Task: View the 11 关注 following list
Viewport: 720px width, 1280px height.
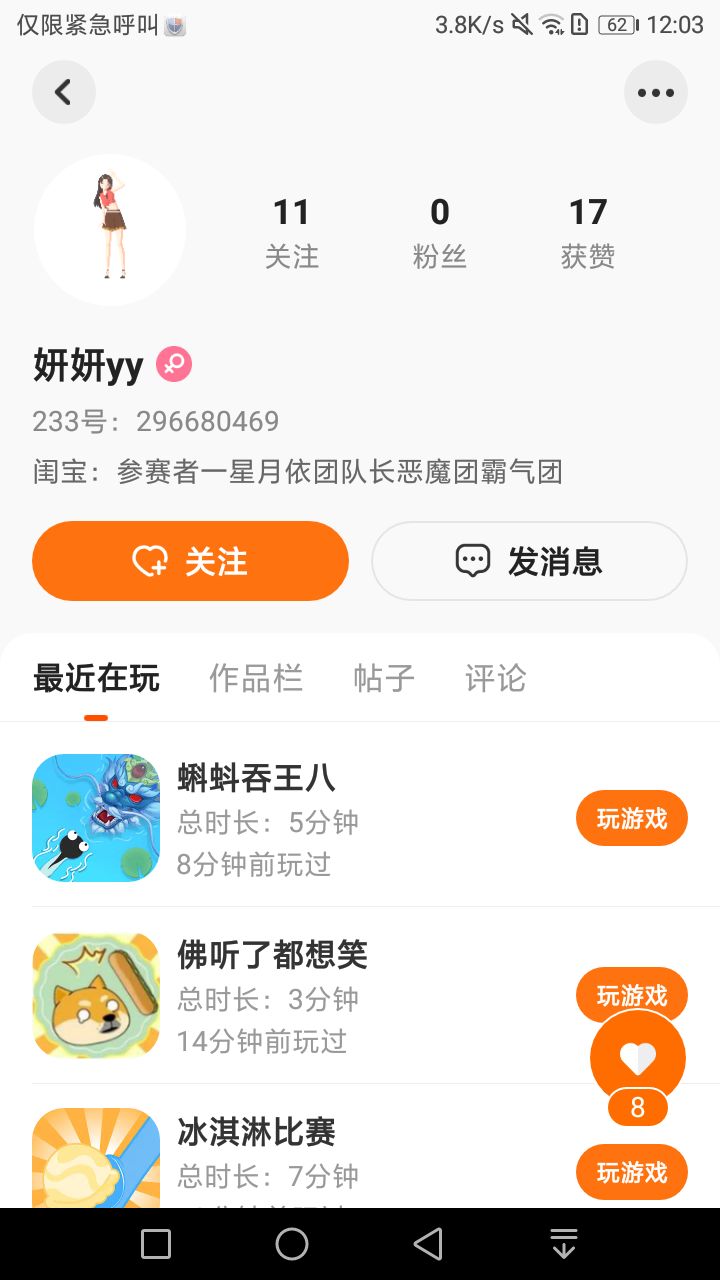Action: tap(291, 232)
